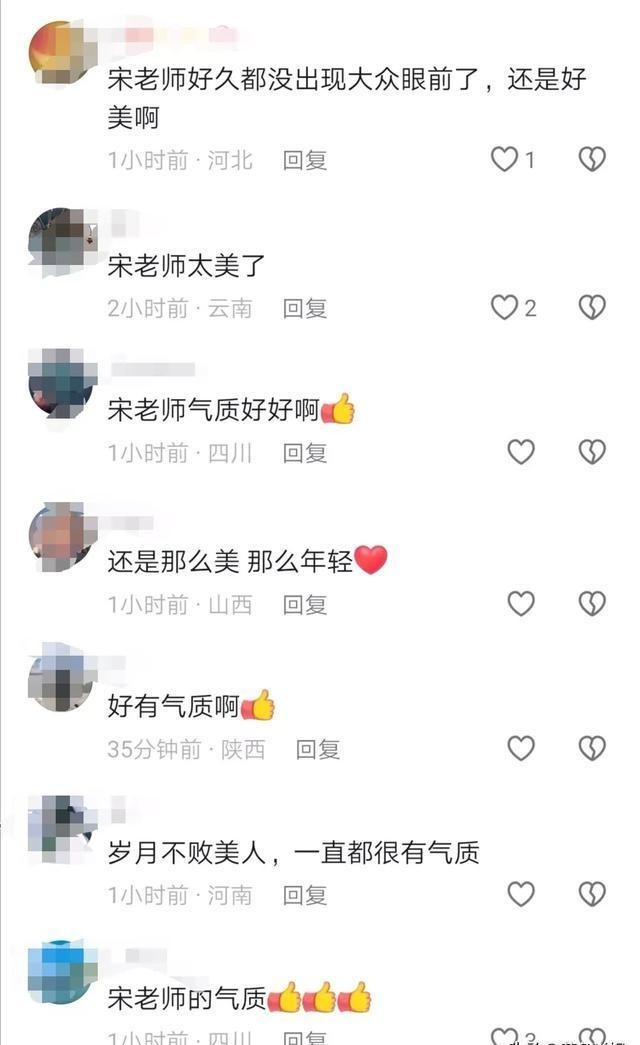Viewport: 640px width, 1045px height.
Task: Like the comment from 山西
Action: click(x=520, y=604)
